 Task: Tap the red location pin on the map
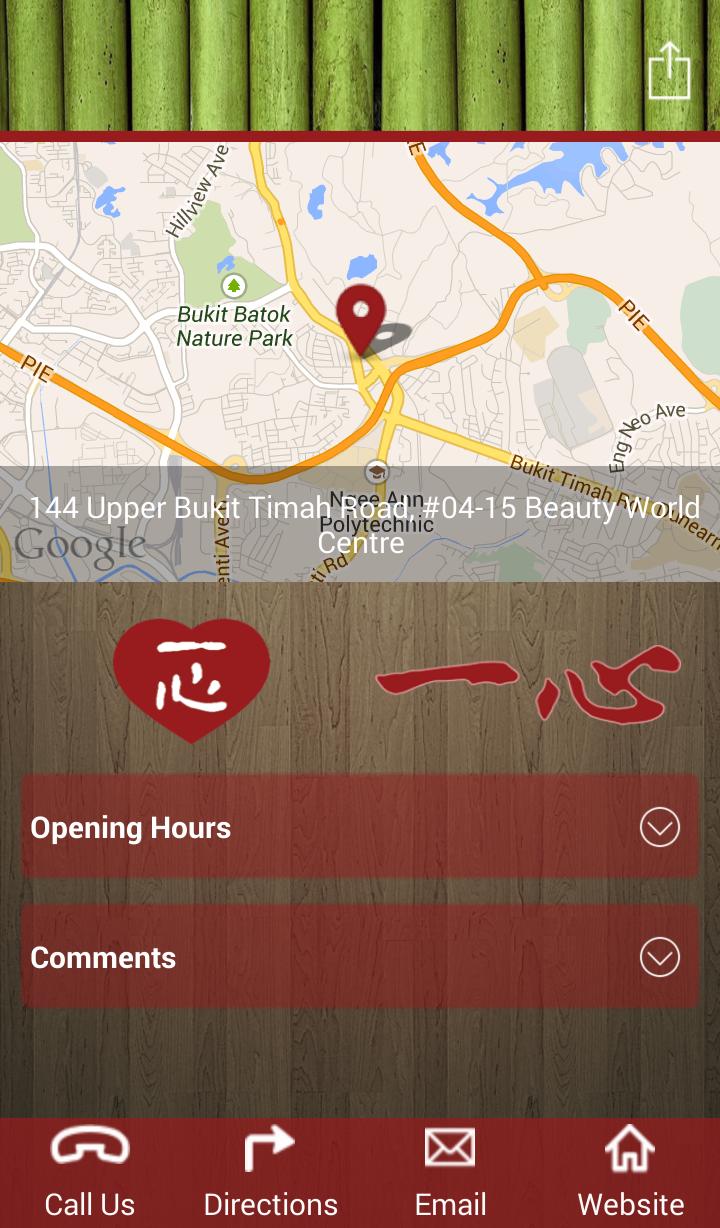pyautogui.click(x=360, y=315)
